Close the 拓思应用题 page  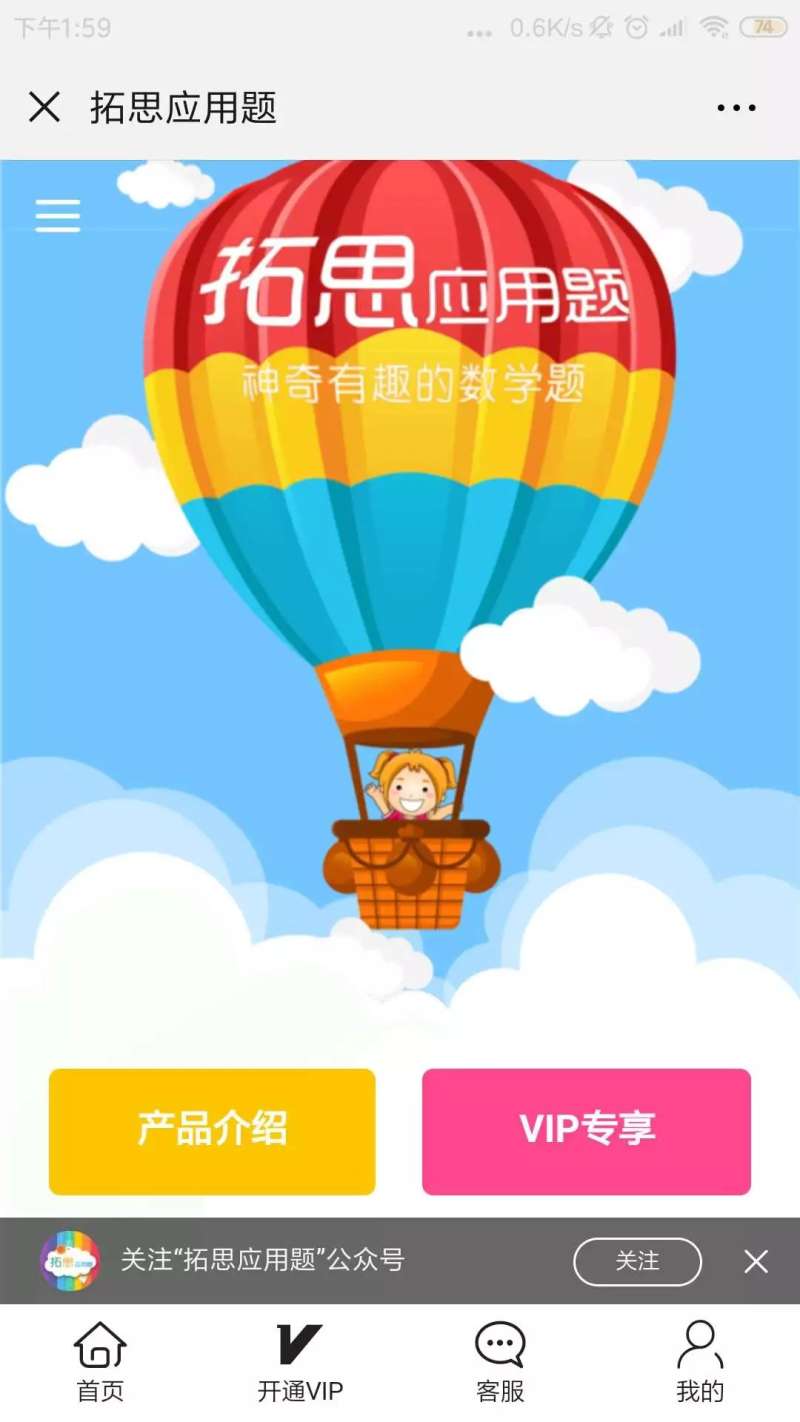44,107
